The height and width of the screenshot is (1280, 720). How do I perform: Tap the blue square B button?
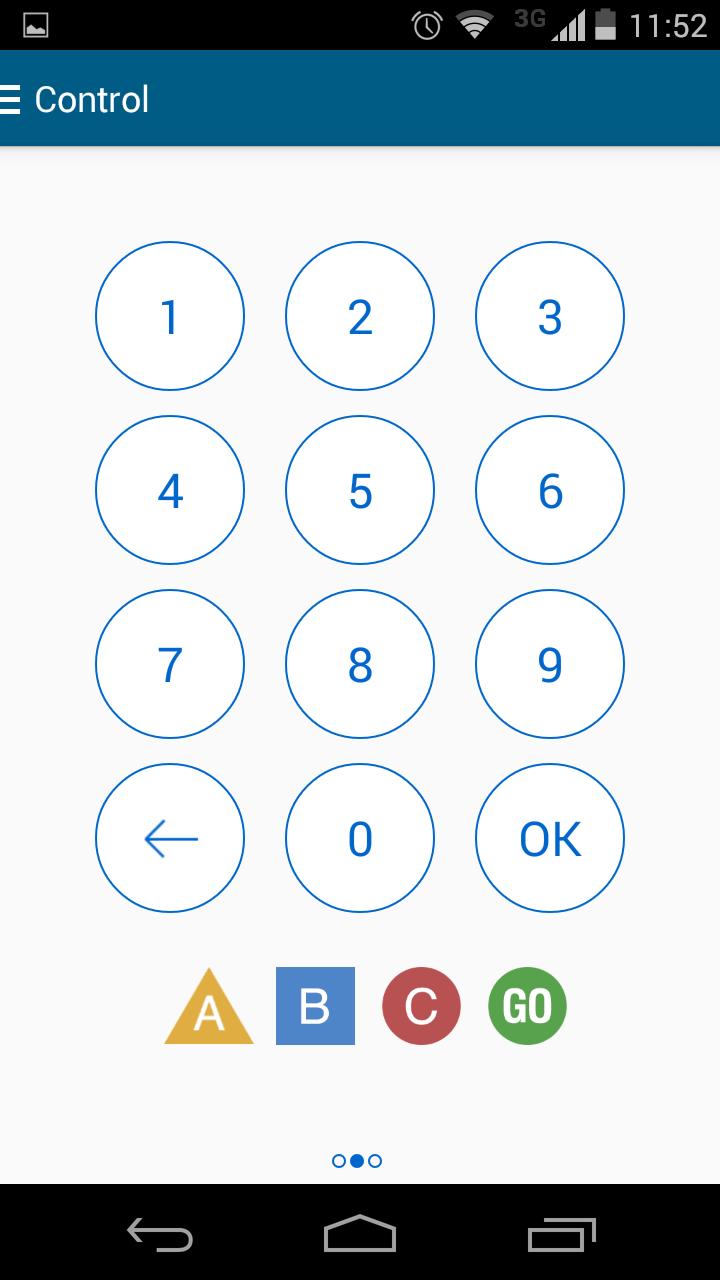(315, 1006)
